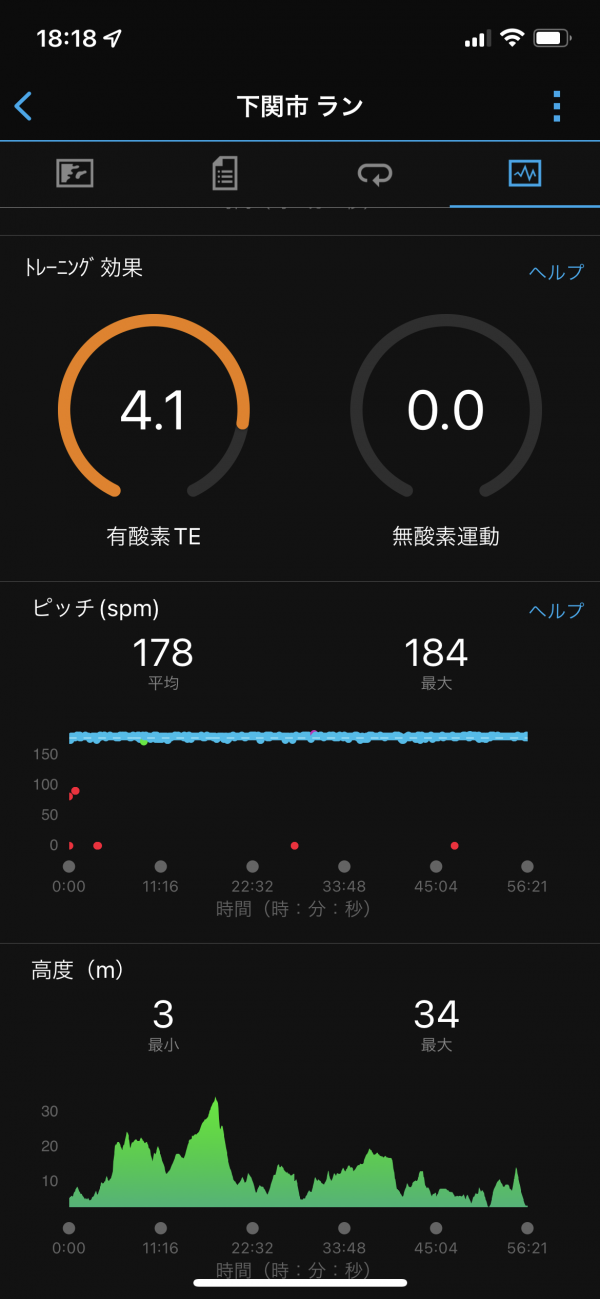Open the three-dot overflow menu
This screenshot has width=600, height=1299.
(x=557, y=105)
